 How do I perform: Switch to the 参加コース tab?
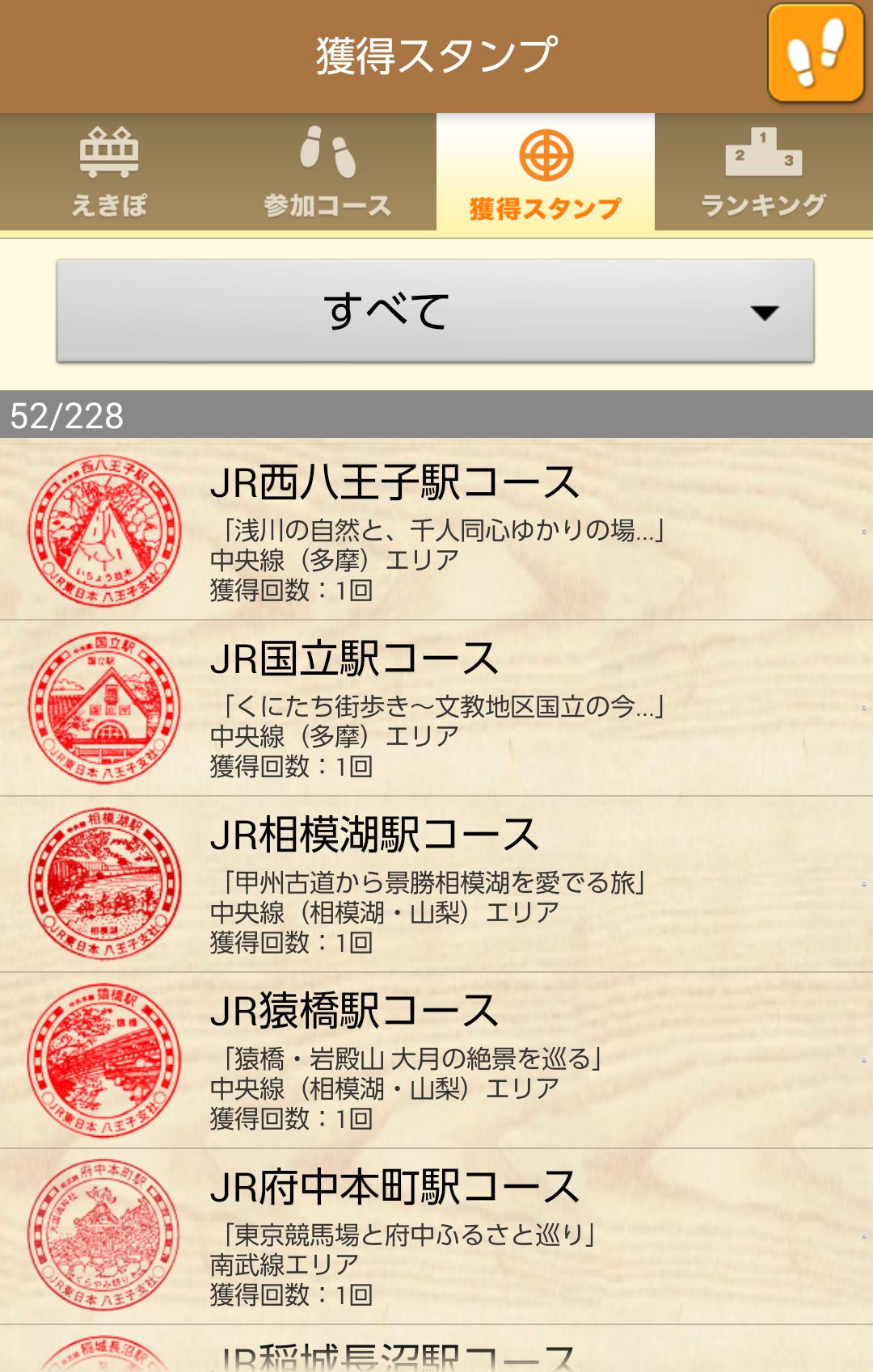[x=327, y=172]
